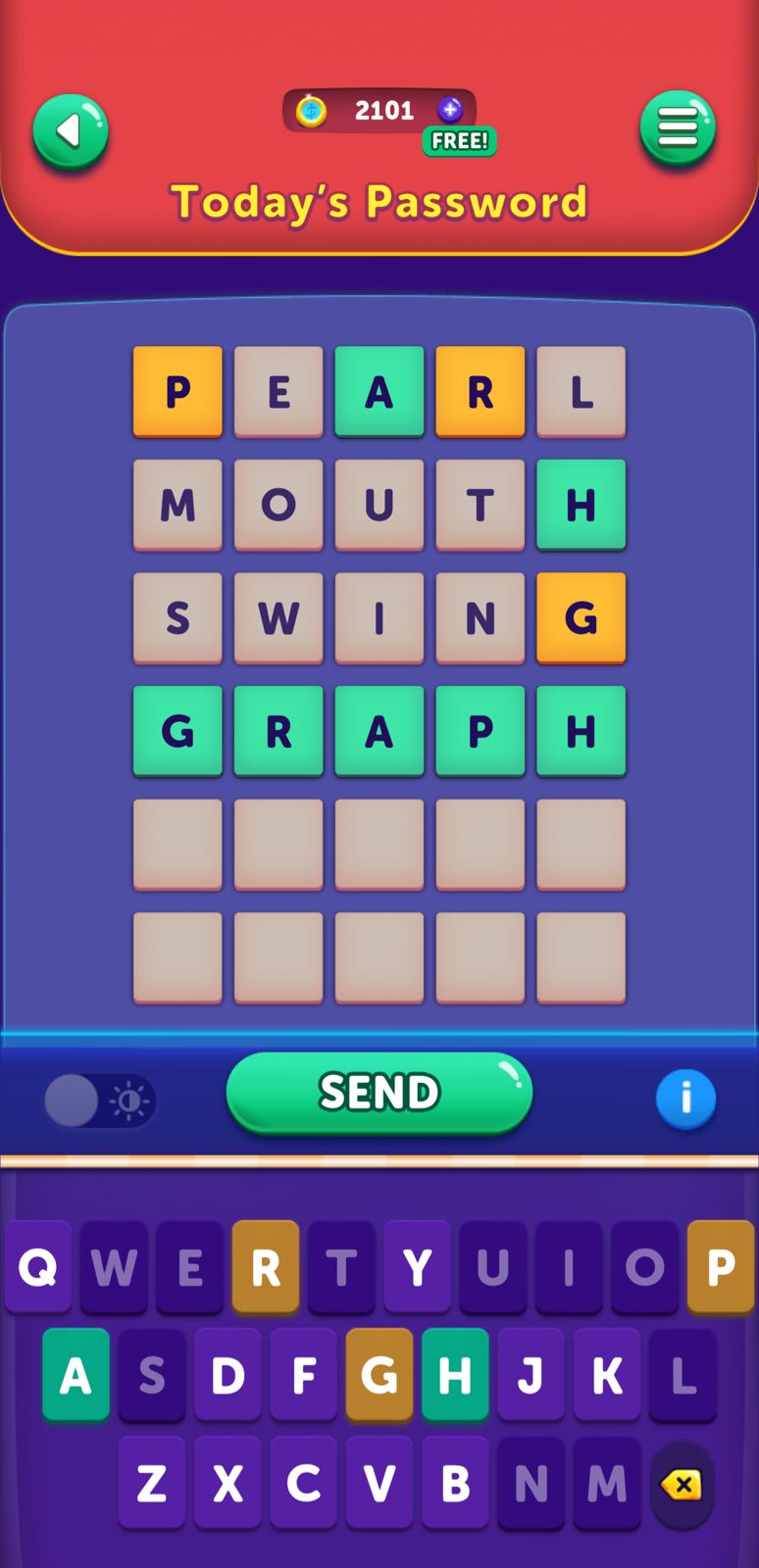Tap the green A key
Screen dimensions: 759x1568
(76, 1375)
